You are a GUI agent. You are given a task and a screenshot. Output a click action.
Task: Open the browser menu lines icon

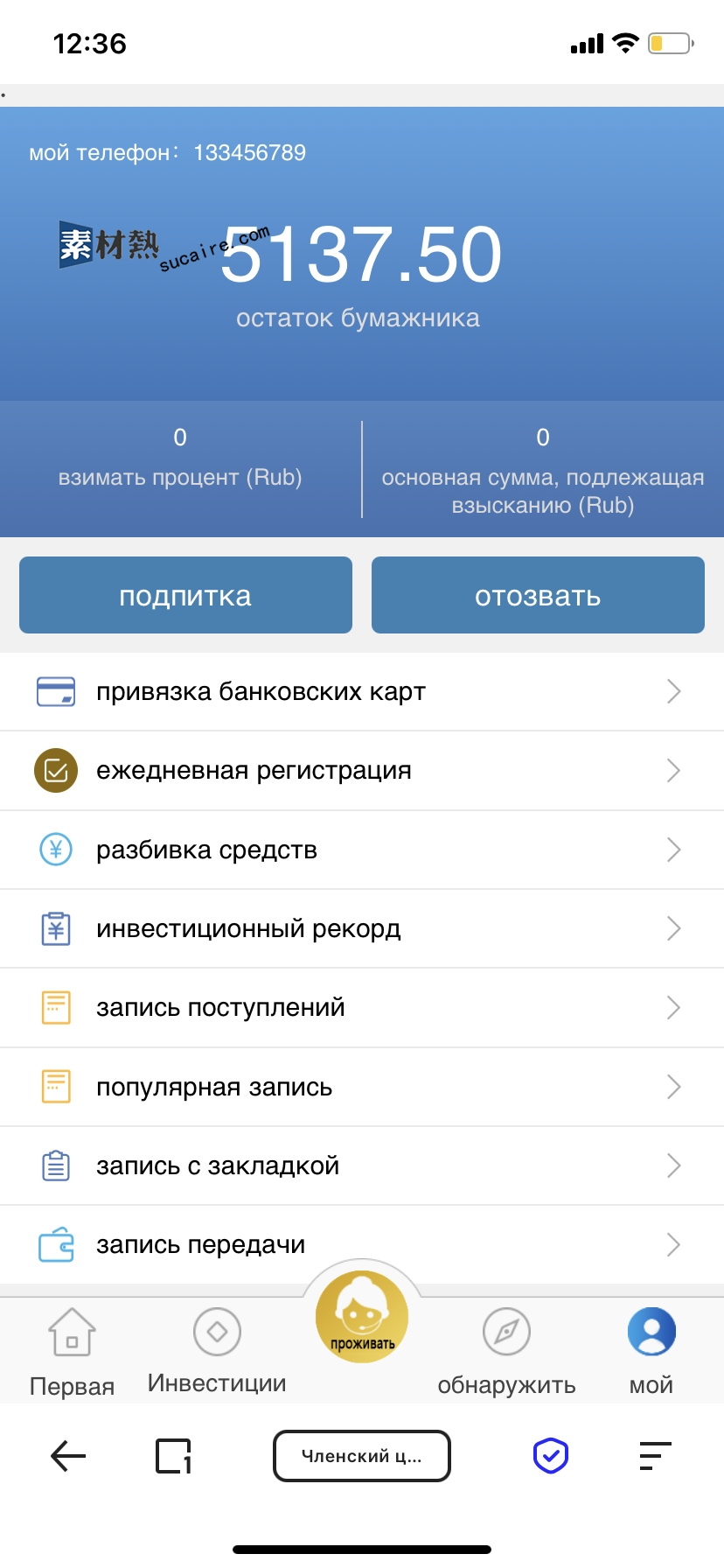(655, 1456)
